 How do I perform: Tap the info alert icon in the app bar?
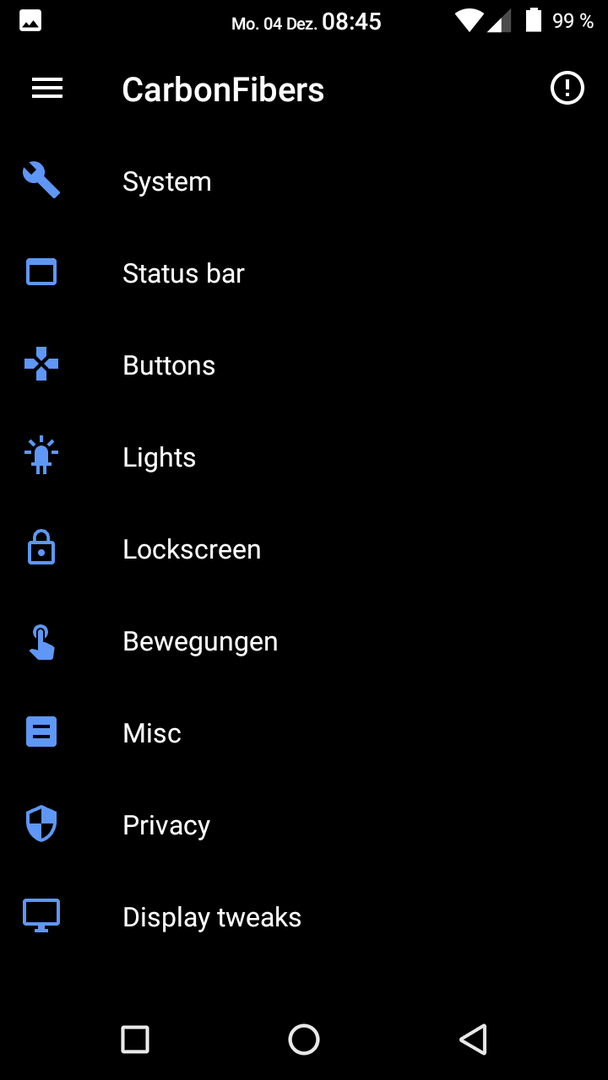tap(567, 88)
